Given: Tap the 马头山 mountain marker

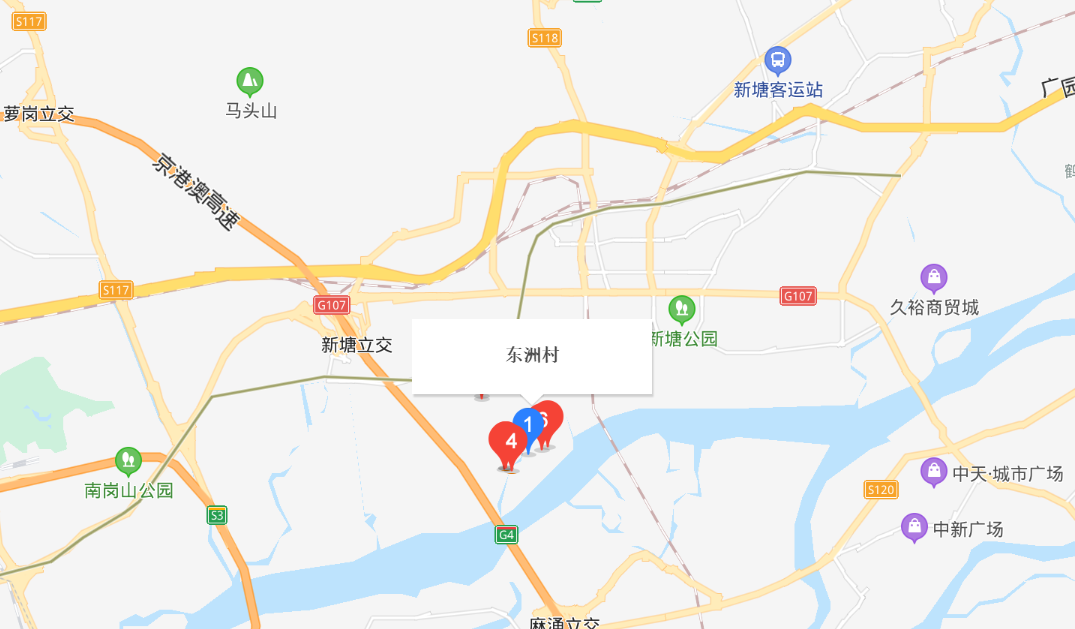Looking at the screenshot, I should point(249,81).
